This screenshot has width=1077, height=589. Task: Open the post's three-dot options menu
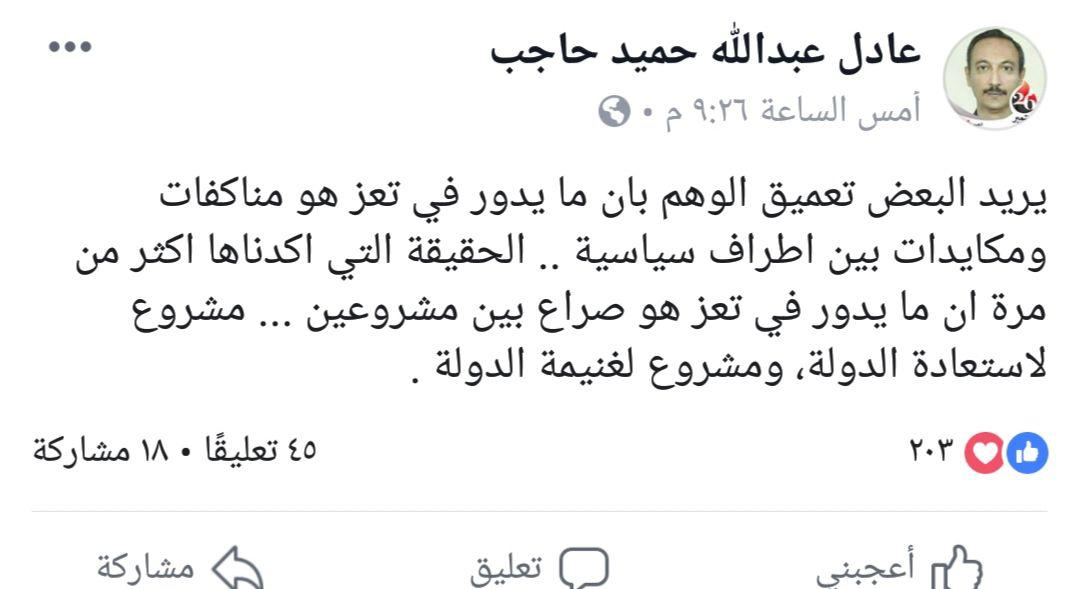pyautogui.click(x=69, y=47)
